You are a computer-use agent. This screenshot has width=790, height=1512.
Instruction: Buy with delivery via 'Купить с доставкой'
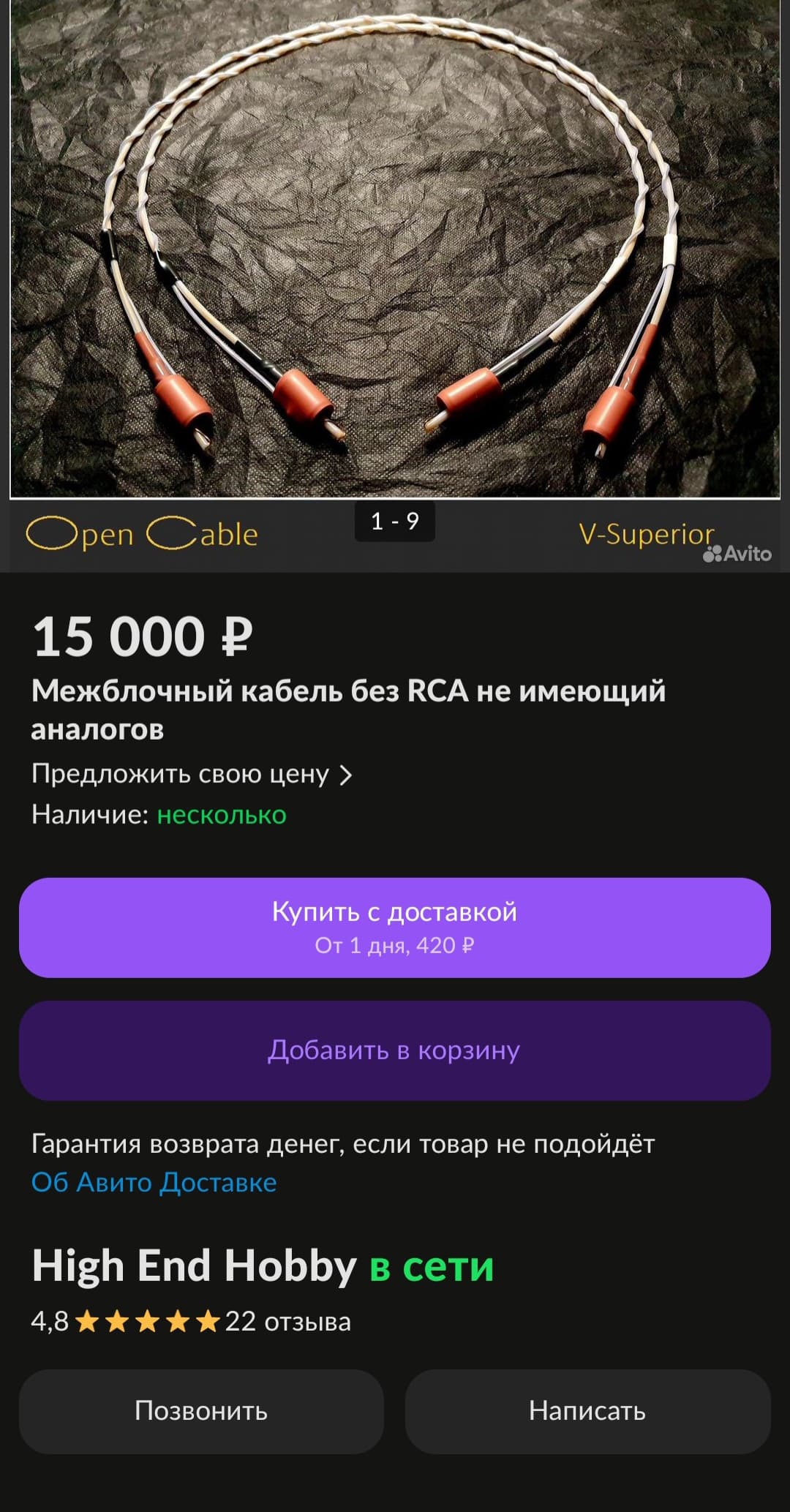coord(395,927)
